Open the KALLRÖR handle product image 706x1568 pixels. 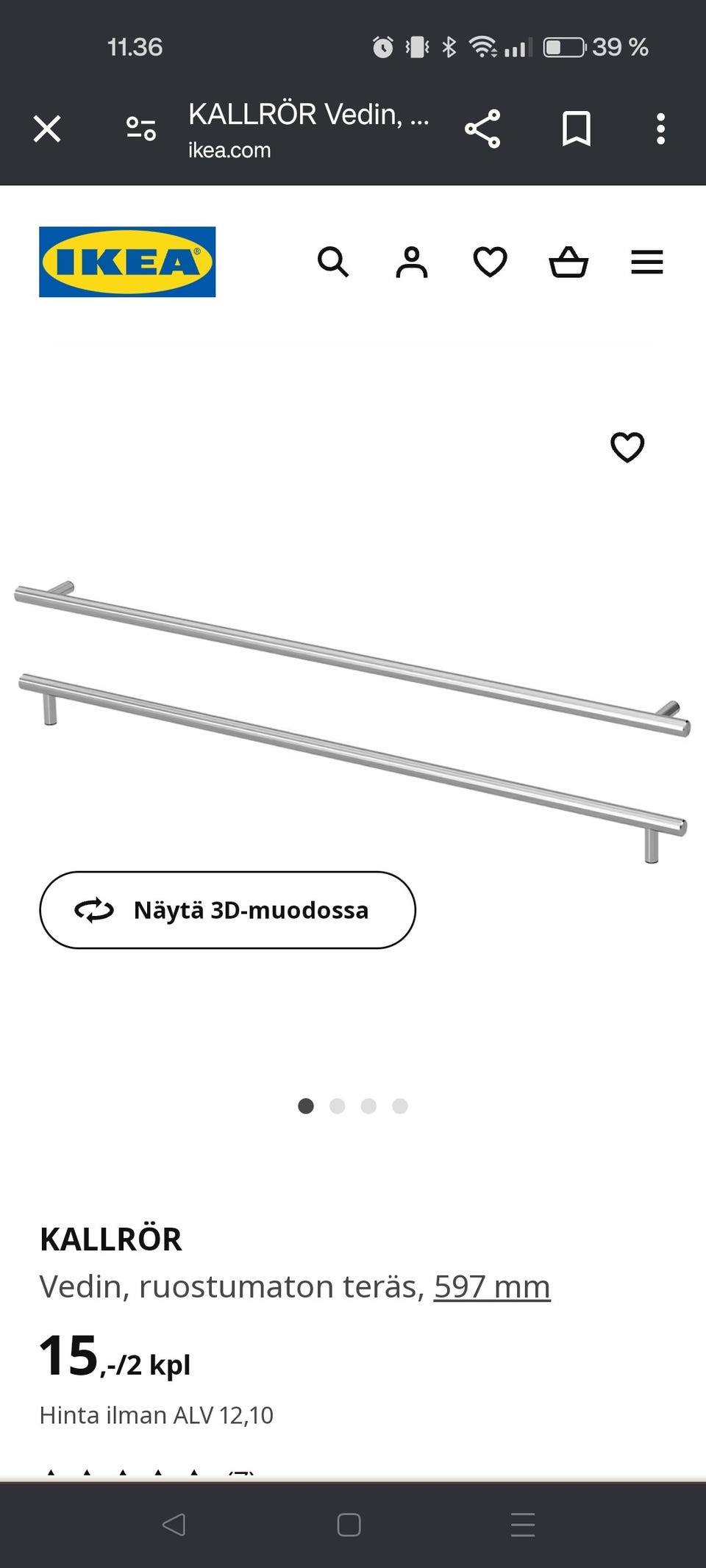point(353,722)
